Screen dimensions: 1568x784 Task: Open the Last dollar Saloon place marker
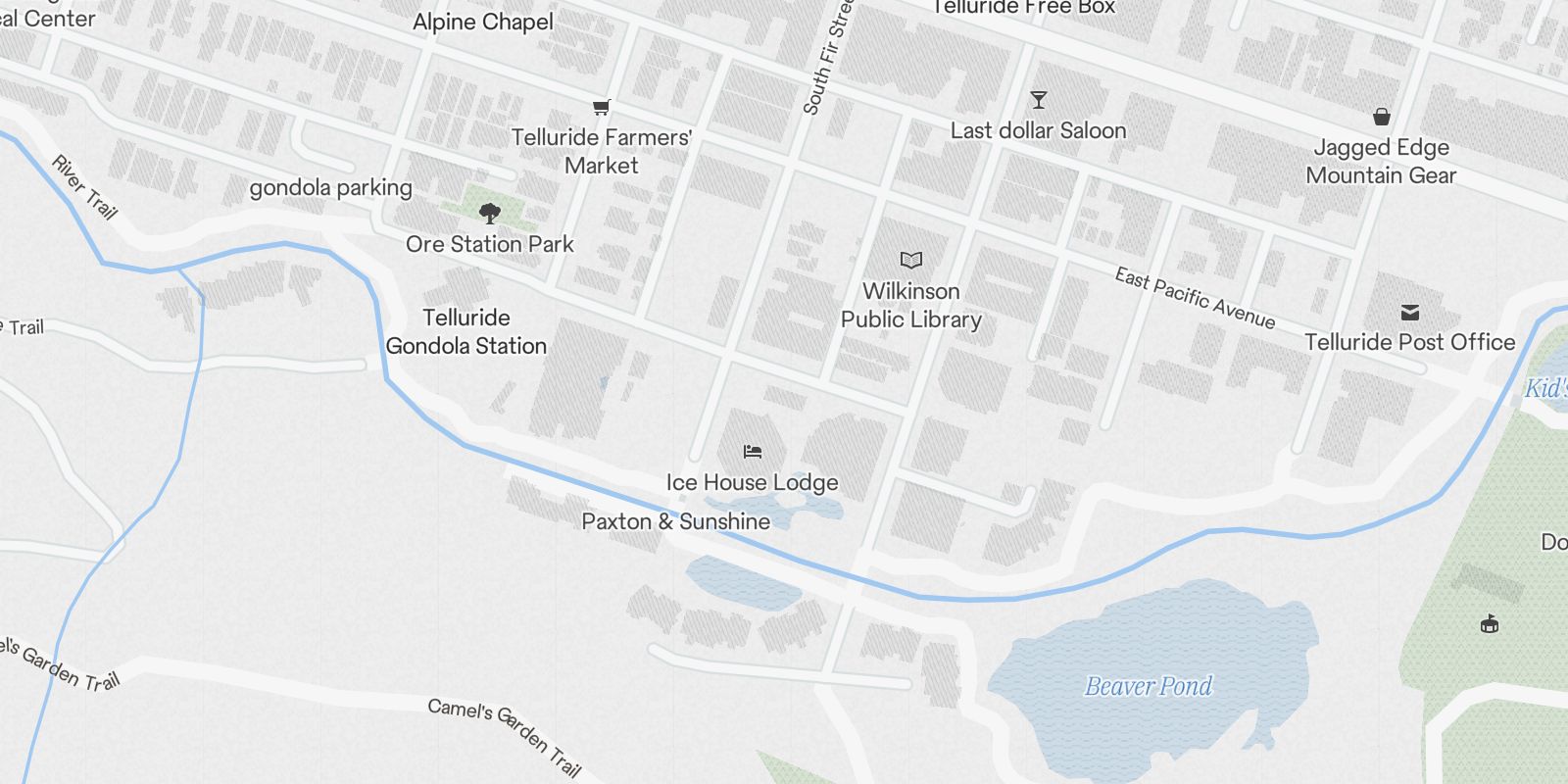1038,100
